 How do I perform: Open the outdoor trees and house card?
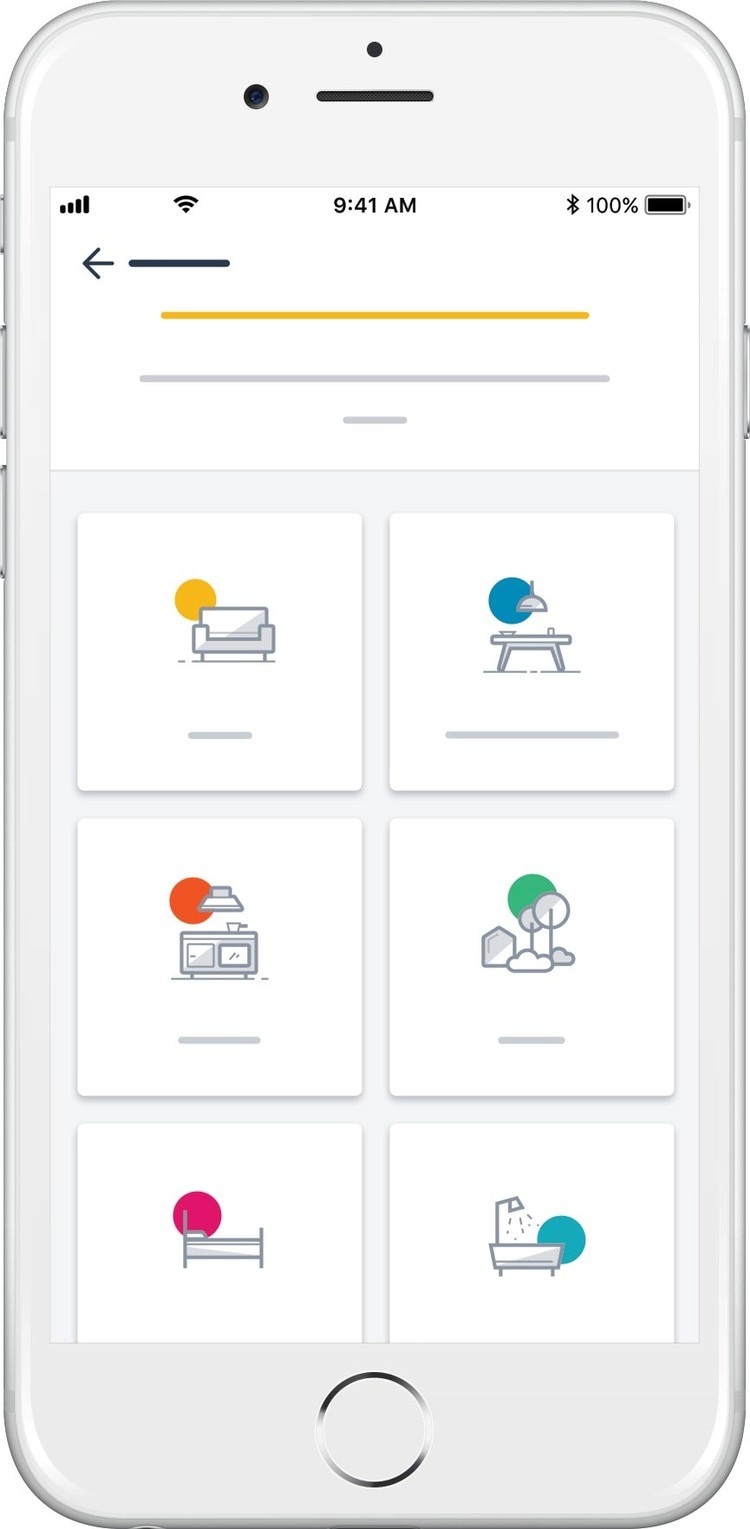click(531, 956)
